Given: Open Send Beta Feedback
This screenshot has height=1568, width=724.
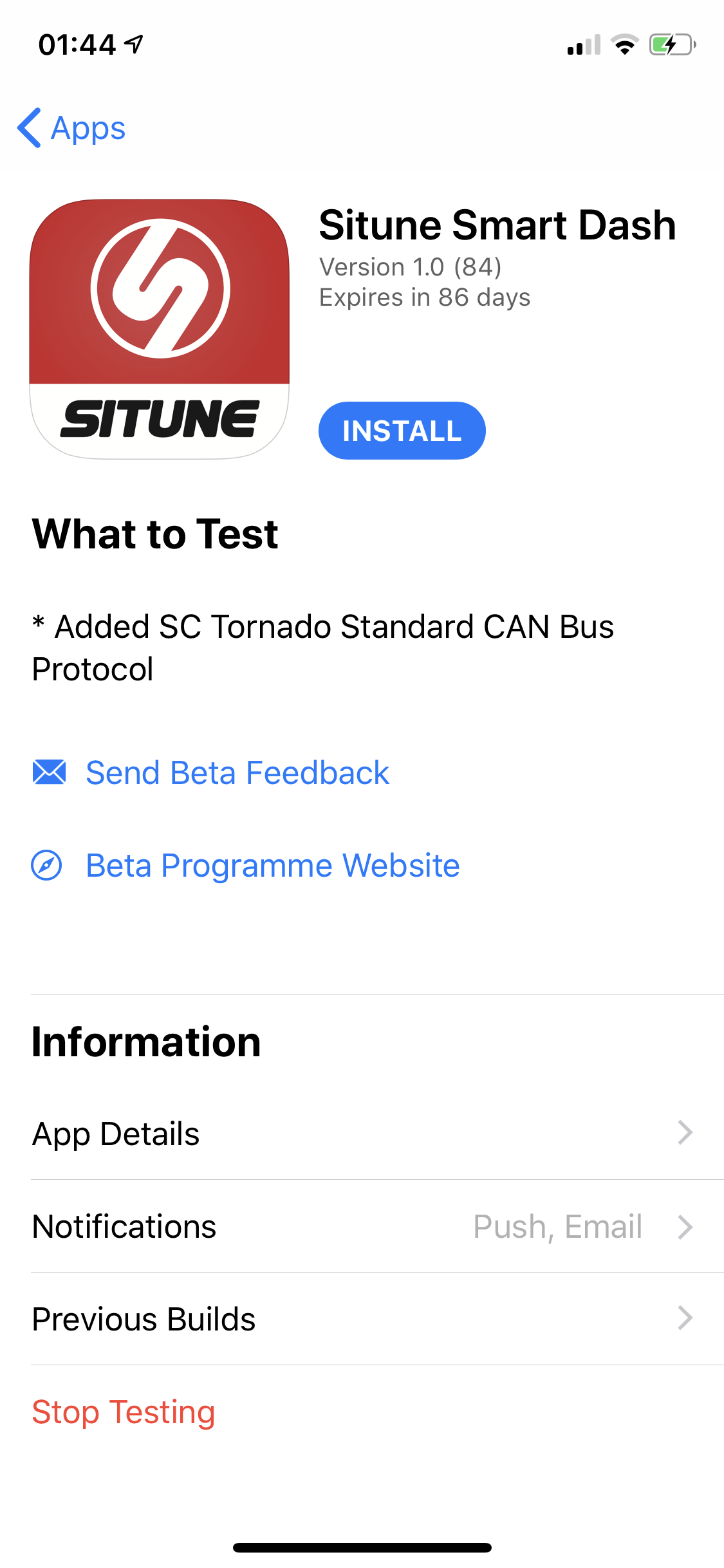Looking at the screenshot, I should [210, 772].
